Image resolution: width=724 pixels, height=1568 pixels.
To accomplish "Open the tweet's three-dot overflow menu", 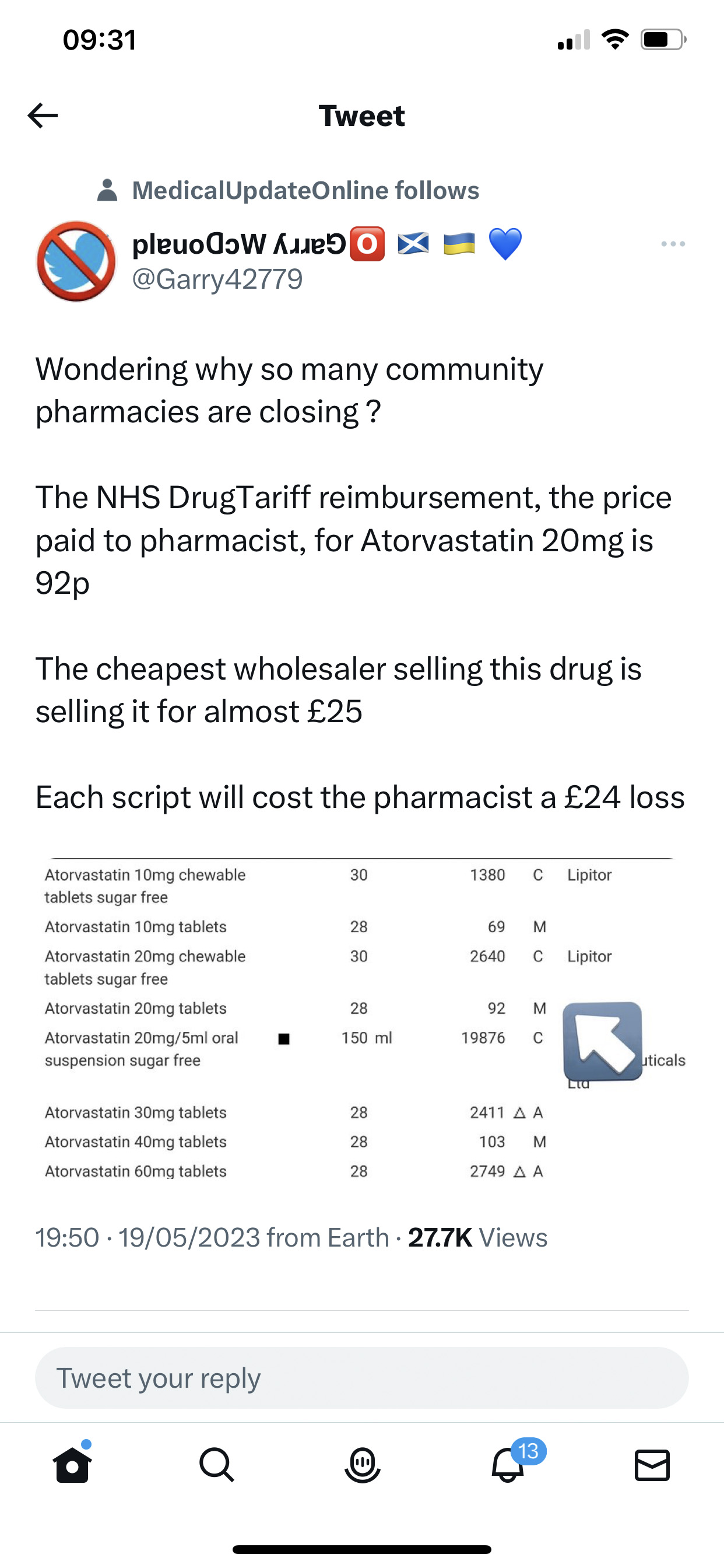I will 673,244.
